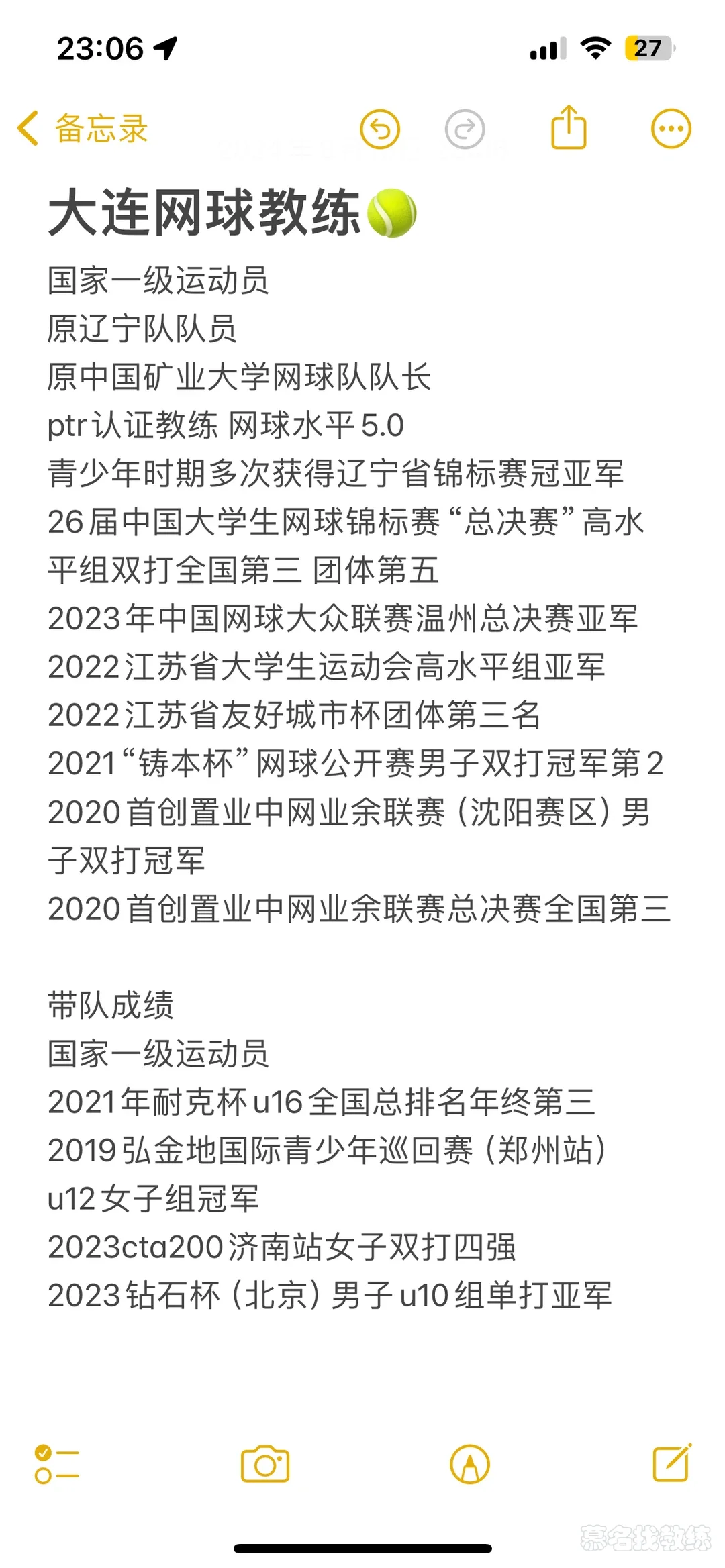Add a checklist to the note
725x1568 pixels.
coord(56,1463)
